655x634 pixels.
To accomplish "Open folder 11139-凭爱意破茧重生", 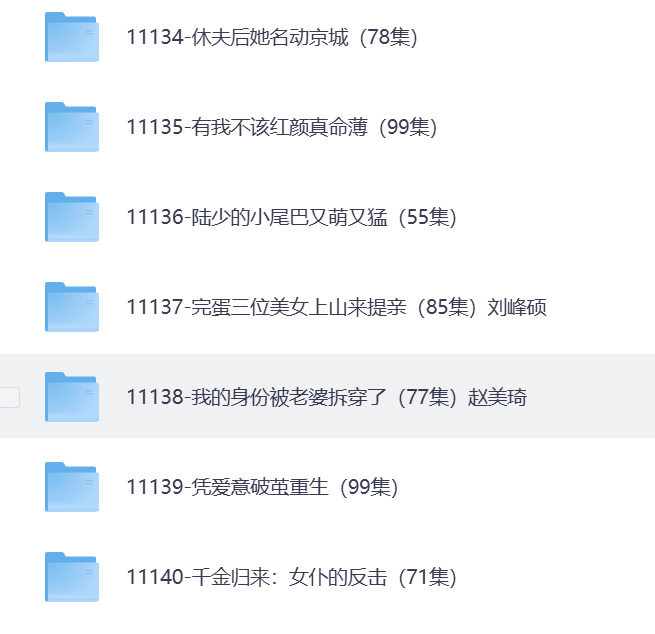I will [x=262, y=487].
